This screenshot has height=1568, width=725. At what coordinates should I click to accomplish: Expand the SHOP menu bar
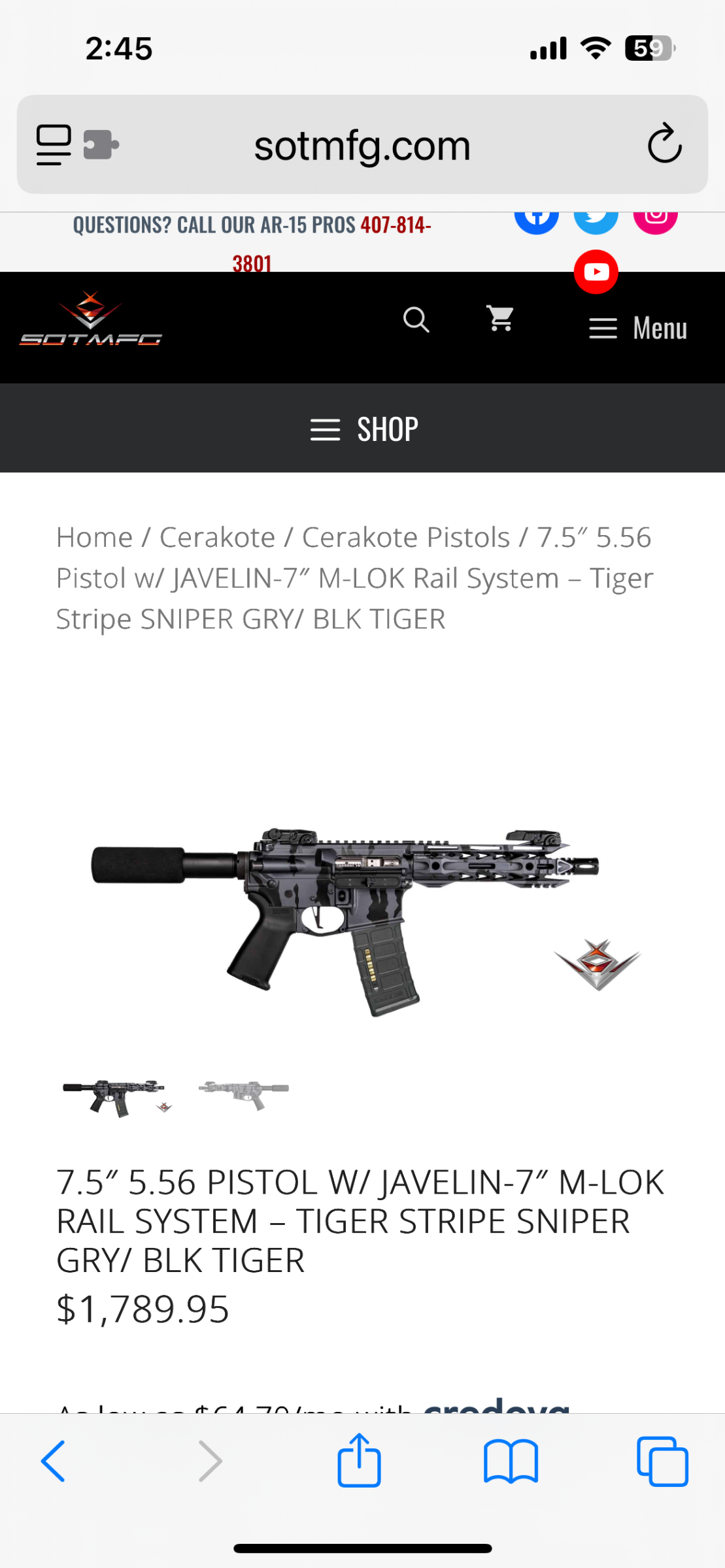363,429
